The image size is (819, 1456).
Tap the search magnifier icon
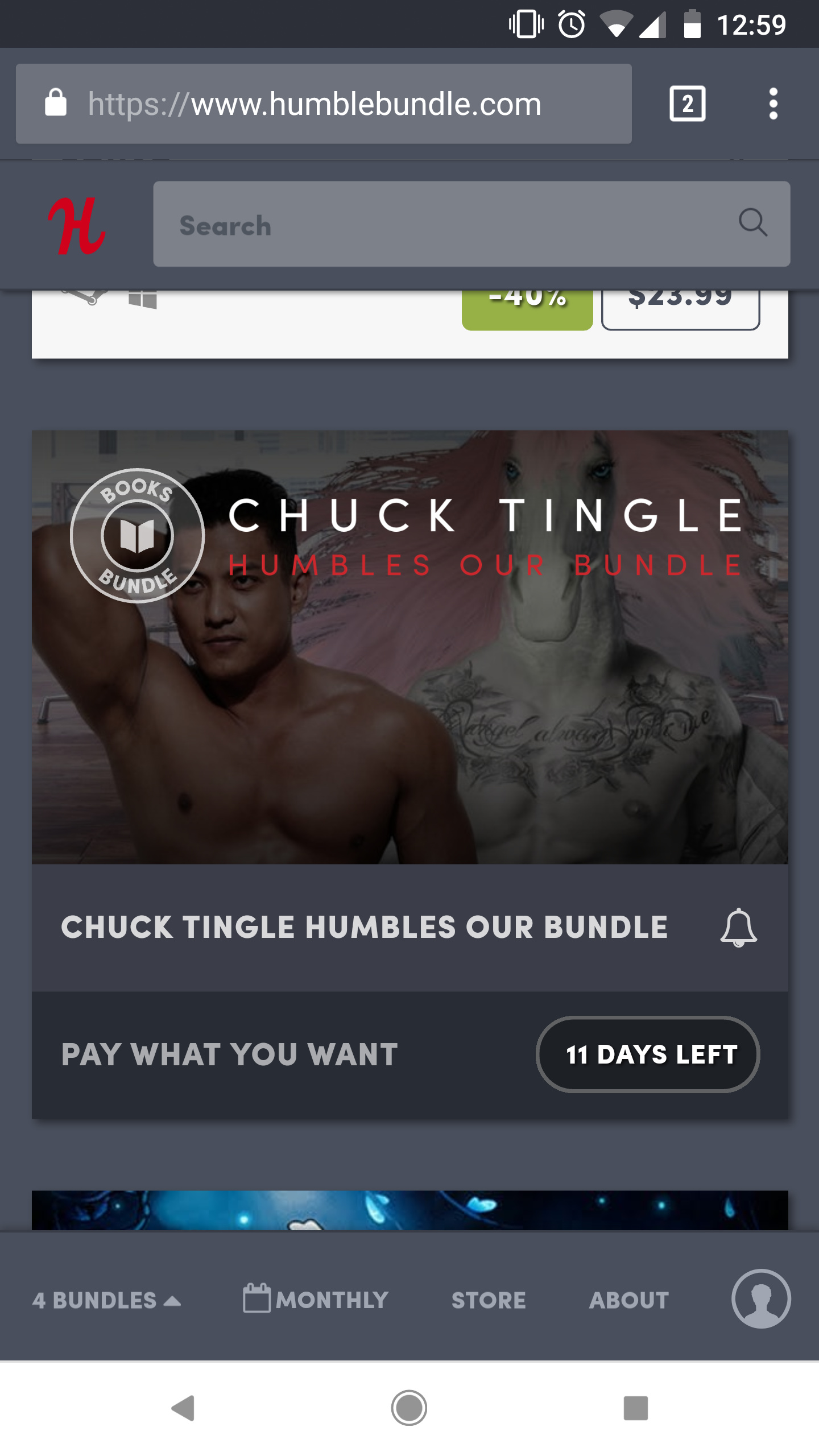coord(753,222)
